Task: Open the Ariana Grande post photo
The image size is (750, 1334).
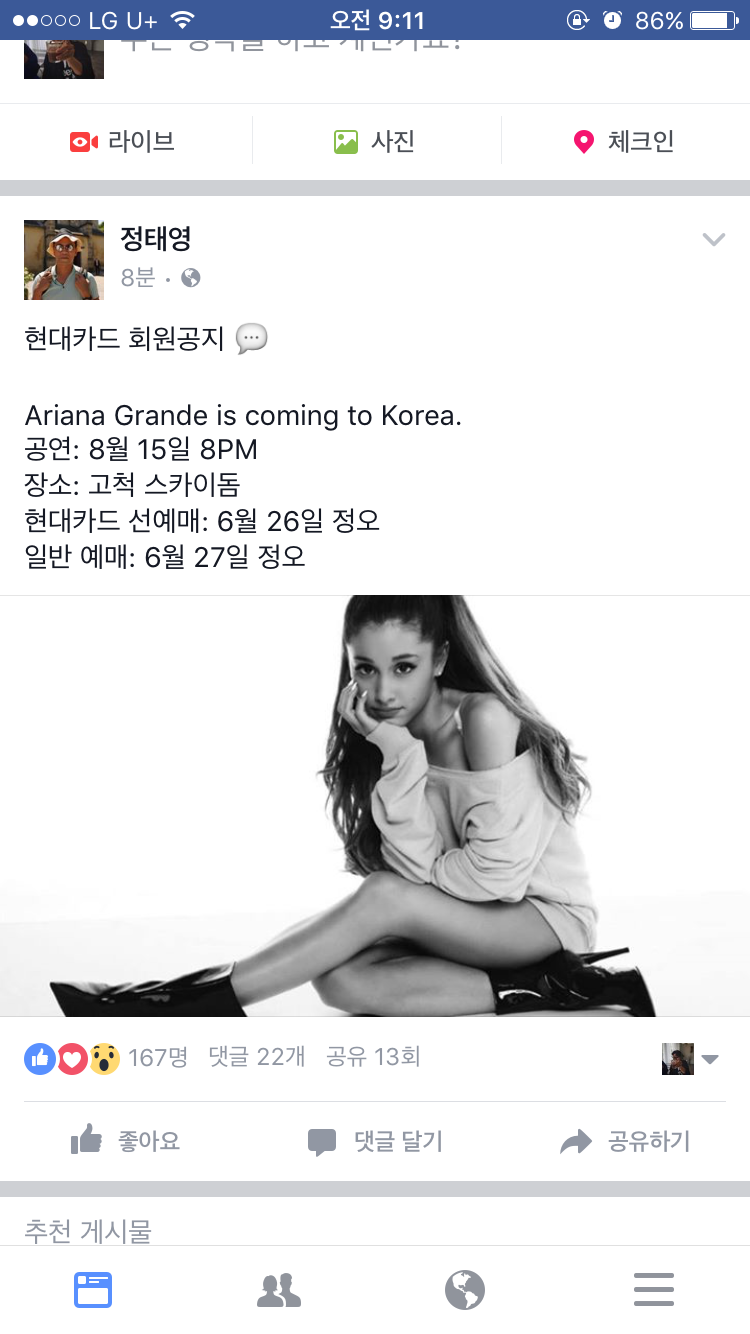Action: click(375, 805)
